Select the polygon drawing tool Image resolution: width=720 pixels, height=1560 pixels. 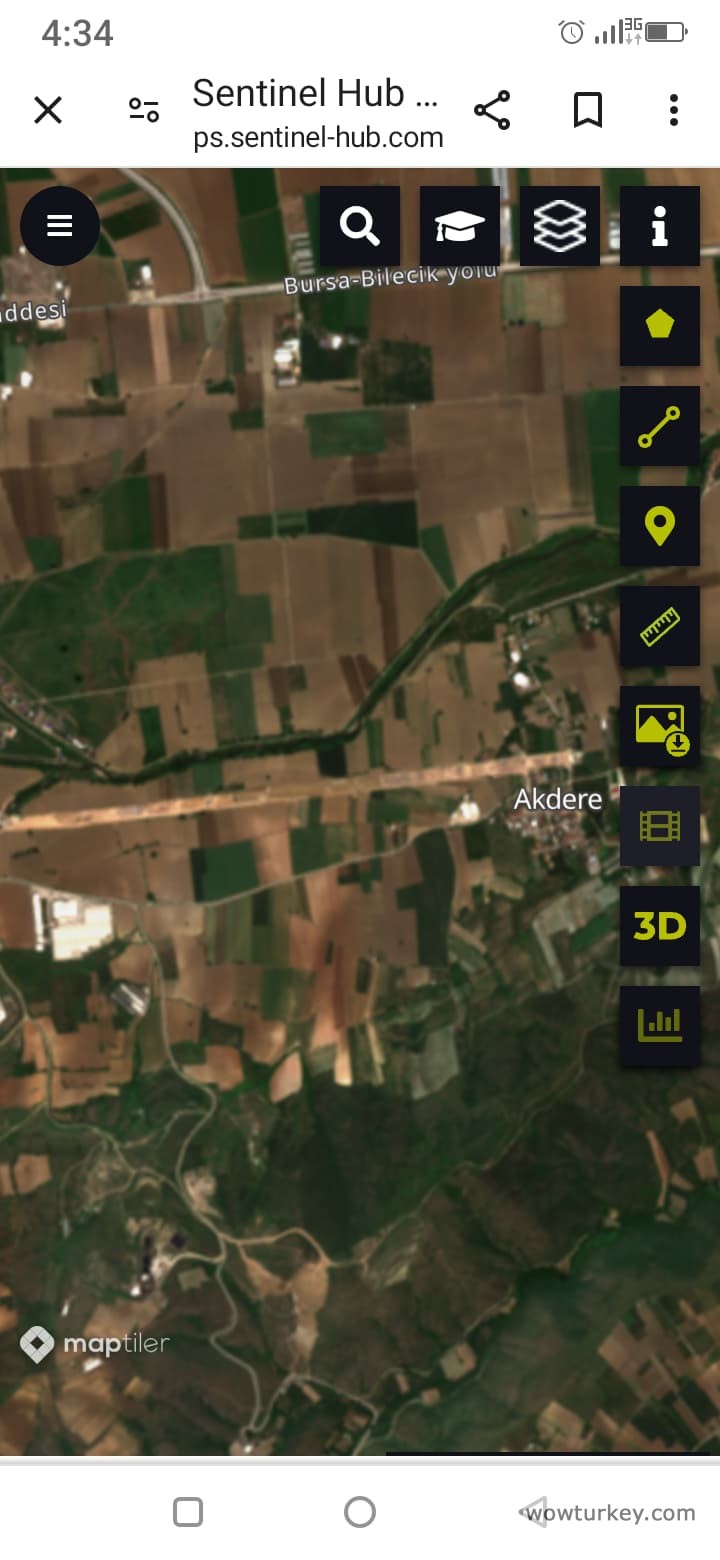pos(660,326)
